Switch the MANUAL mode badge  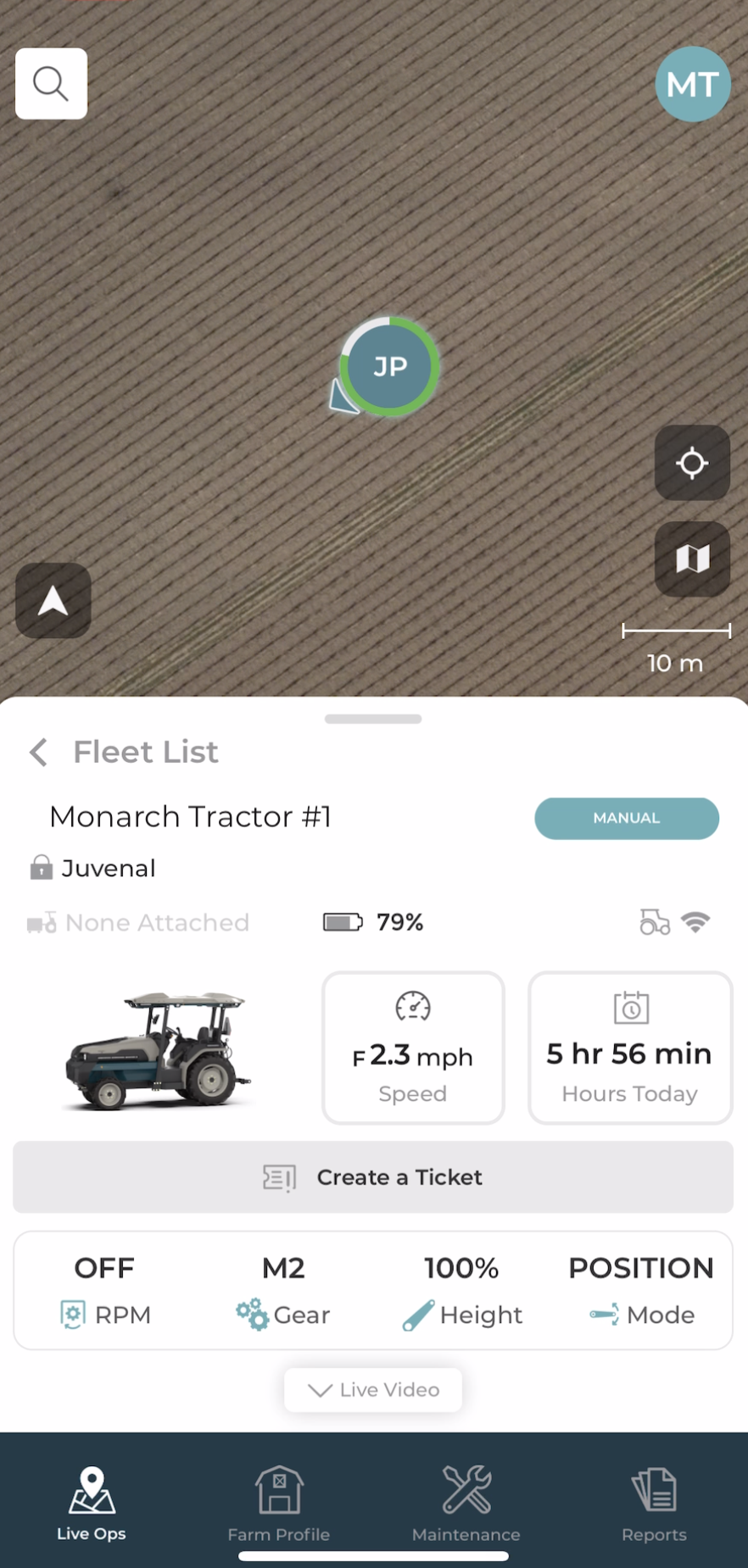pos(626,818)
